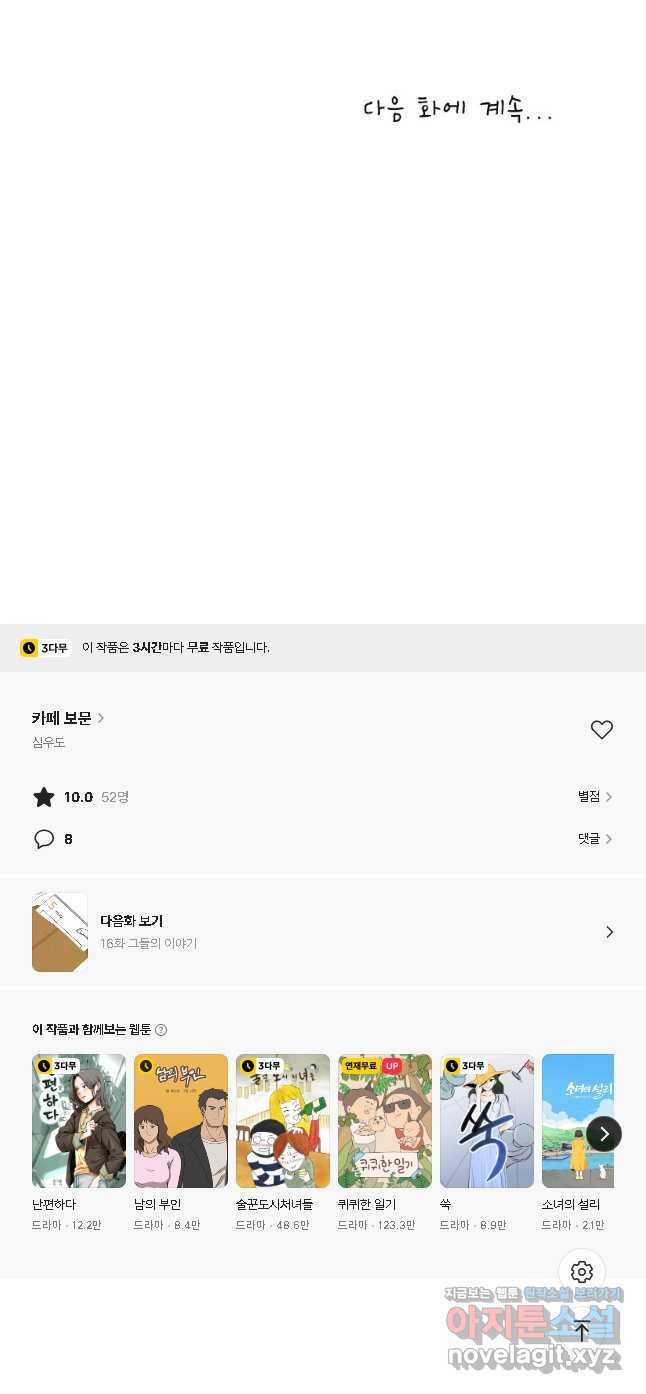
Task: Go to 다음화 보기 episode 16
Action: point(323,932)
